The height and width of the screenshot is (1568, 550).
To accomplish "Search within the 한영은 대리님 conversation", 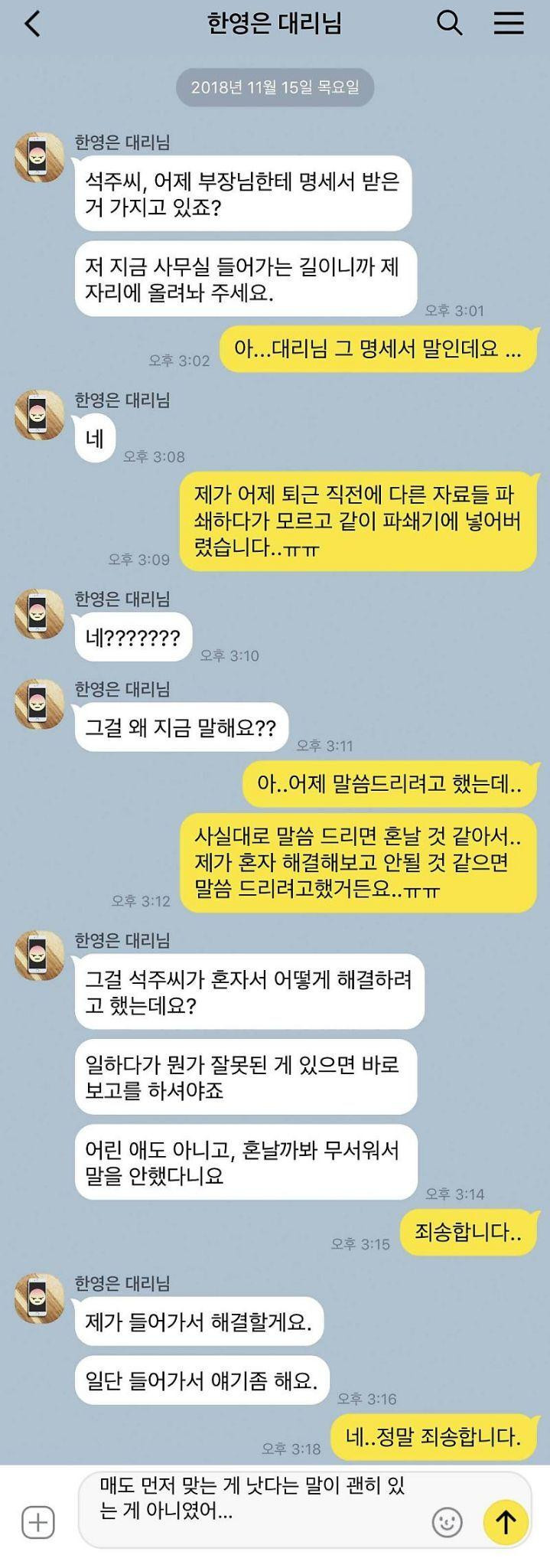I will (x=449, y=24).
